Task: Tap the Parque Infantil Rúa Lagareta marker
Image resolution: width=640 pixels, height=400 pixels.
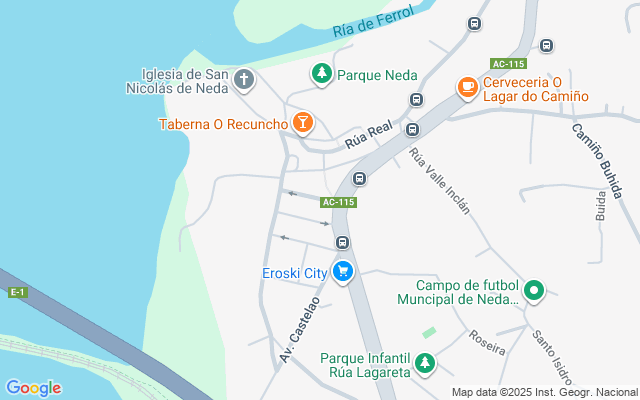Action: (425, 363)
